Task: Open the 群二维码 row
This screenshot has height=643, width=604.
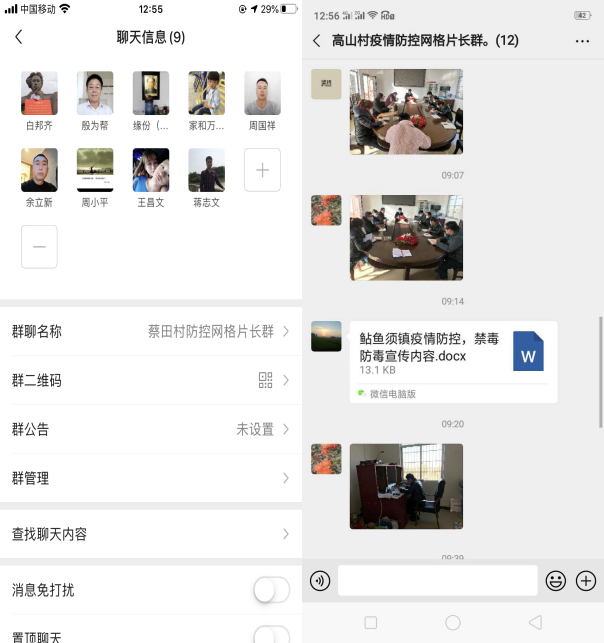Action: 150,380
